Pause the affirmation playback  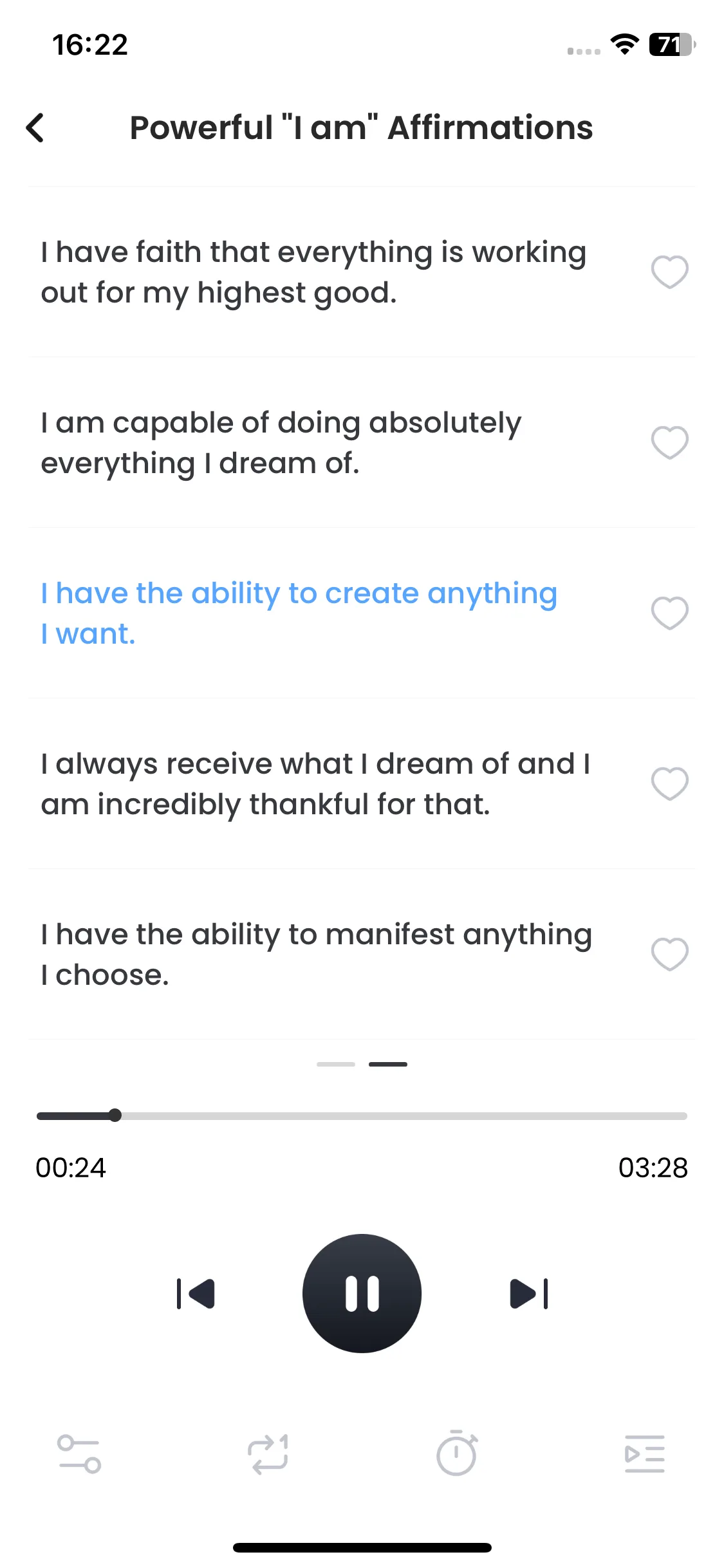click(362, 1293)
